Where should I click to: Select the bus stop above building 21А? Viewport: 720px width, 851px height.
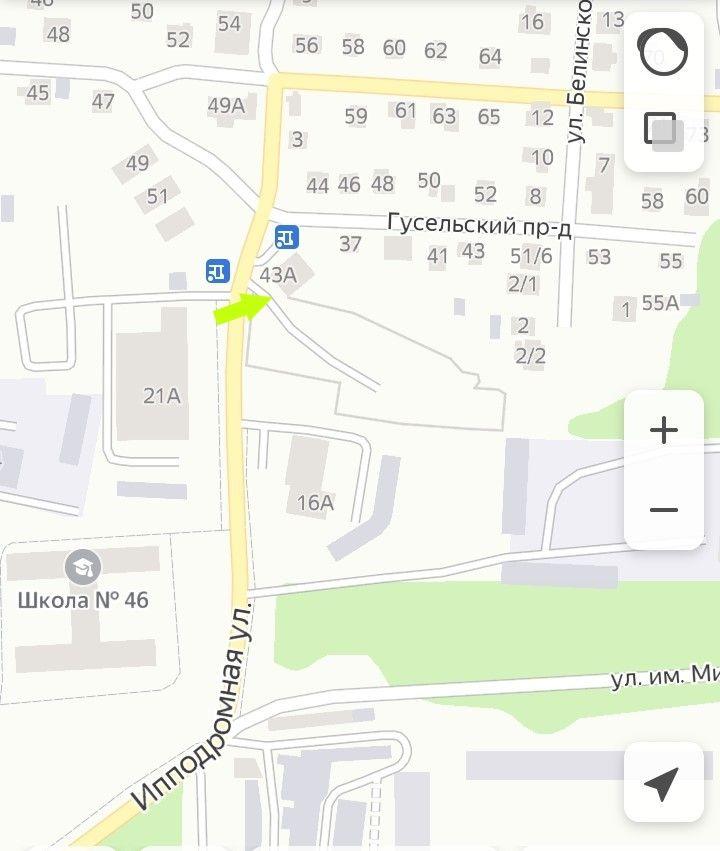[x=218, y=270]
